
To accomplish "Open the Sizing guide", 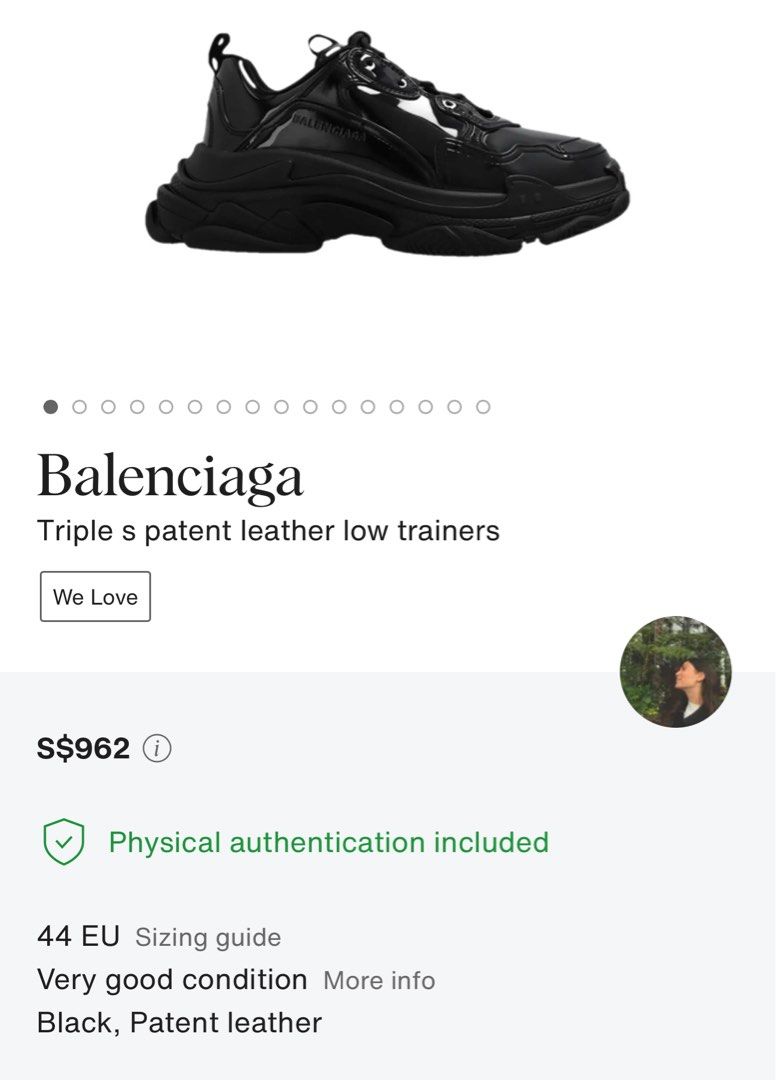I will pos(207,937).
